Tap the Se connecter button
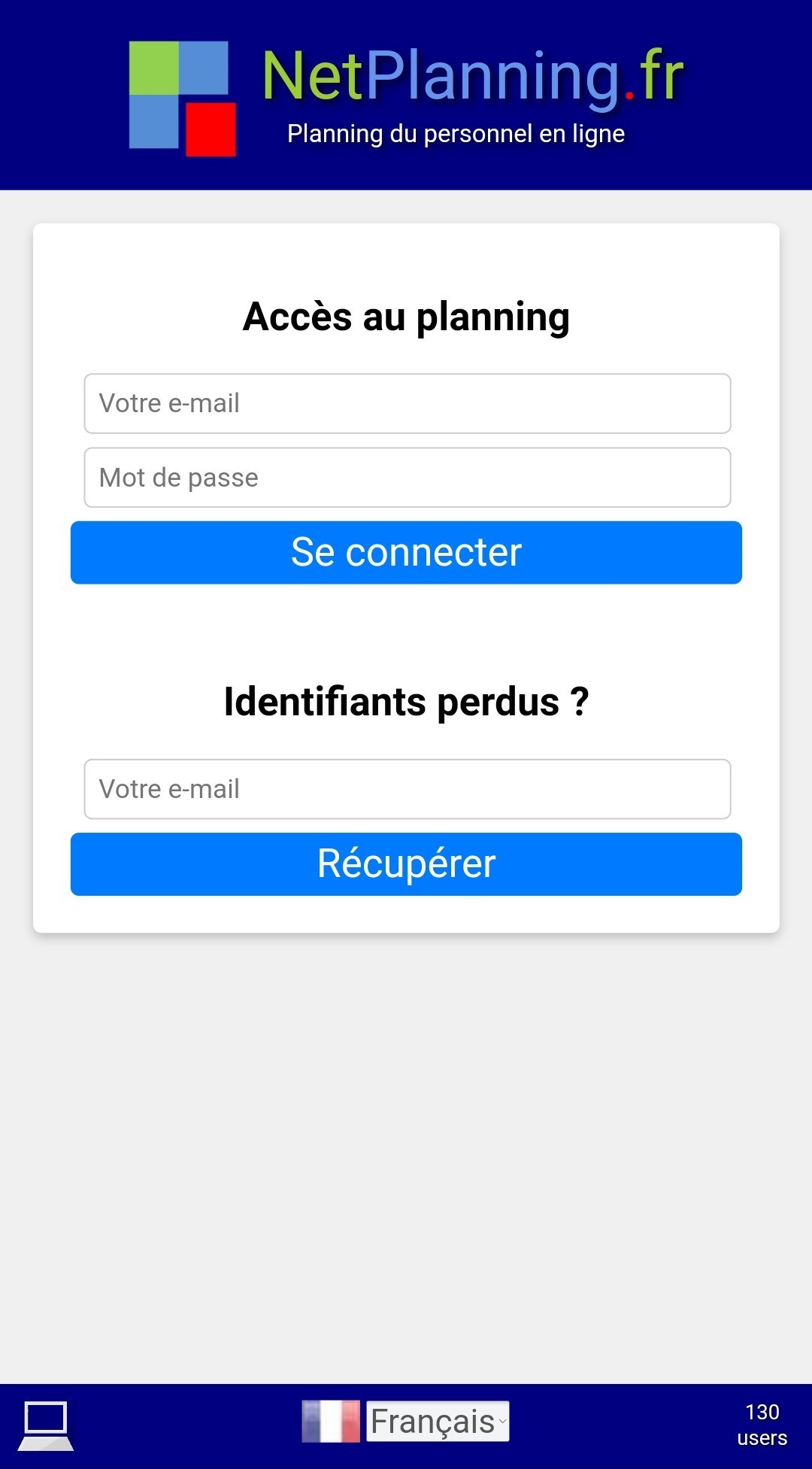 [x=406, y=552]
